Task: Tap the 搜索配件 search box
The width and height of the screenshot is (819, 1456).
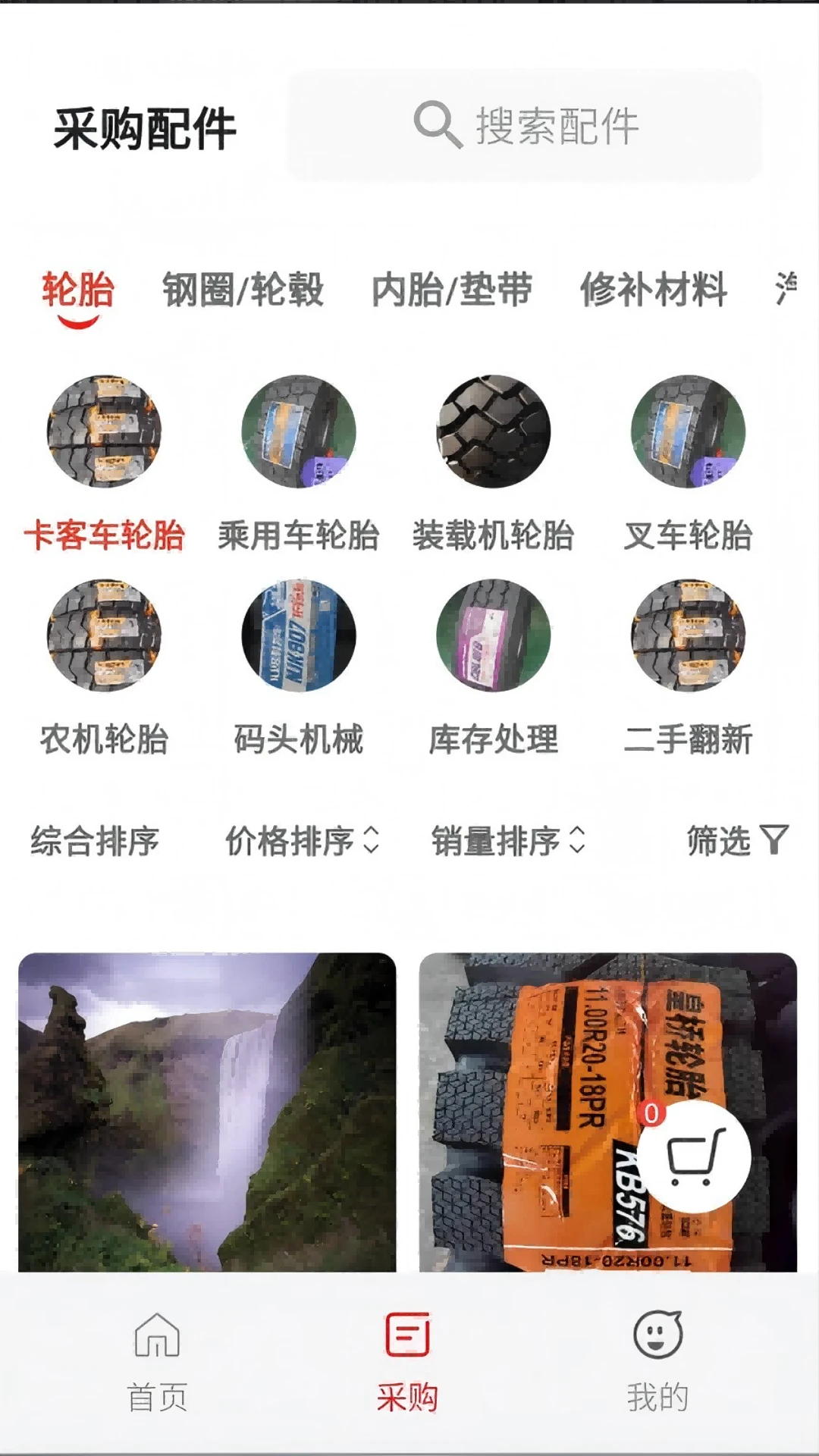Action: pyautogui.click(x=525, y=126)
